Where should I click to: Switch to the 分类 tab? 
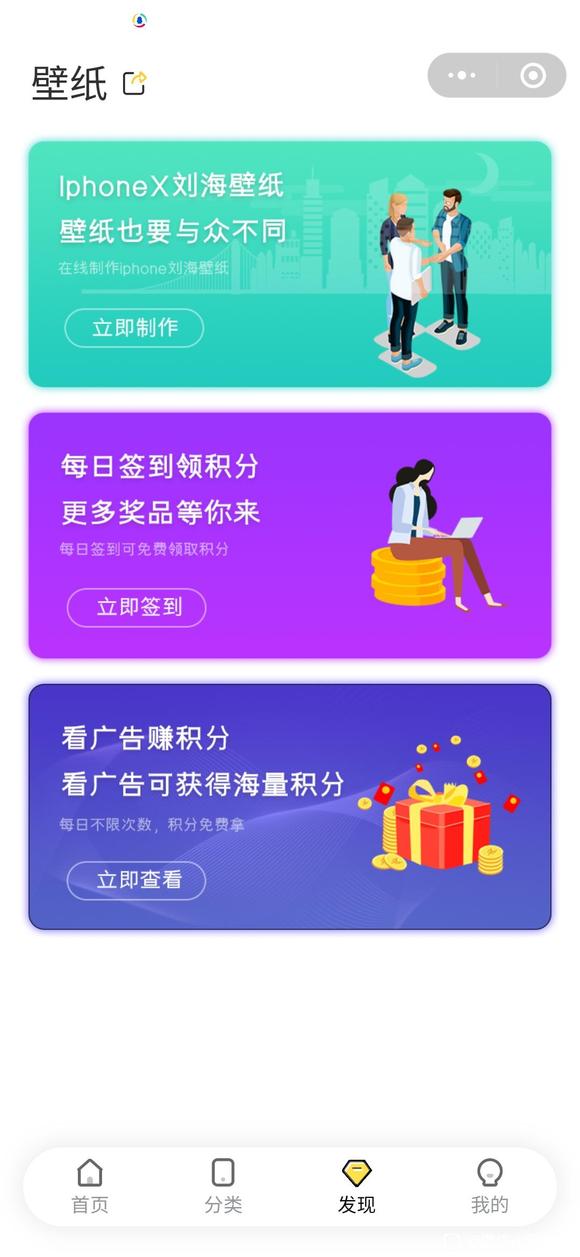pyautogui.click(x=223, y=1187)
